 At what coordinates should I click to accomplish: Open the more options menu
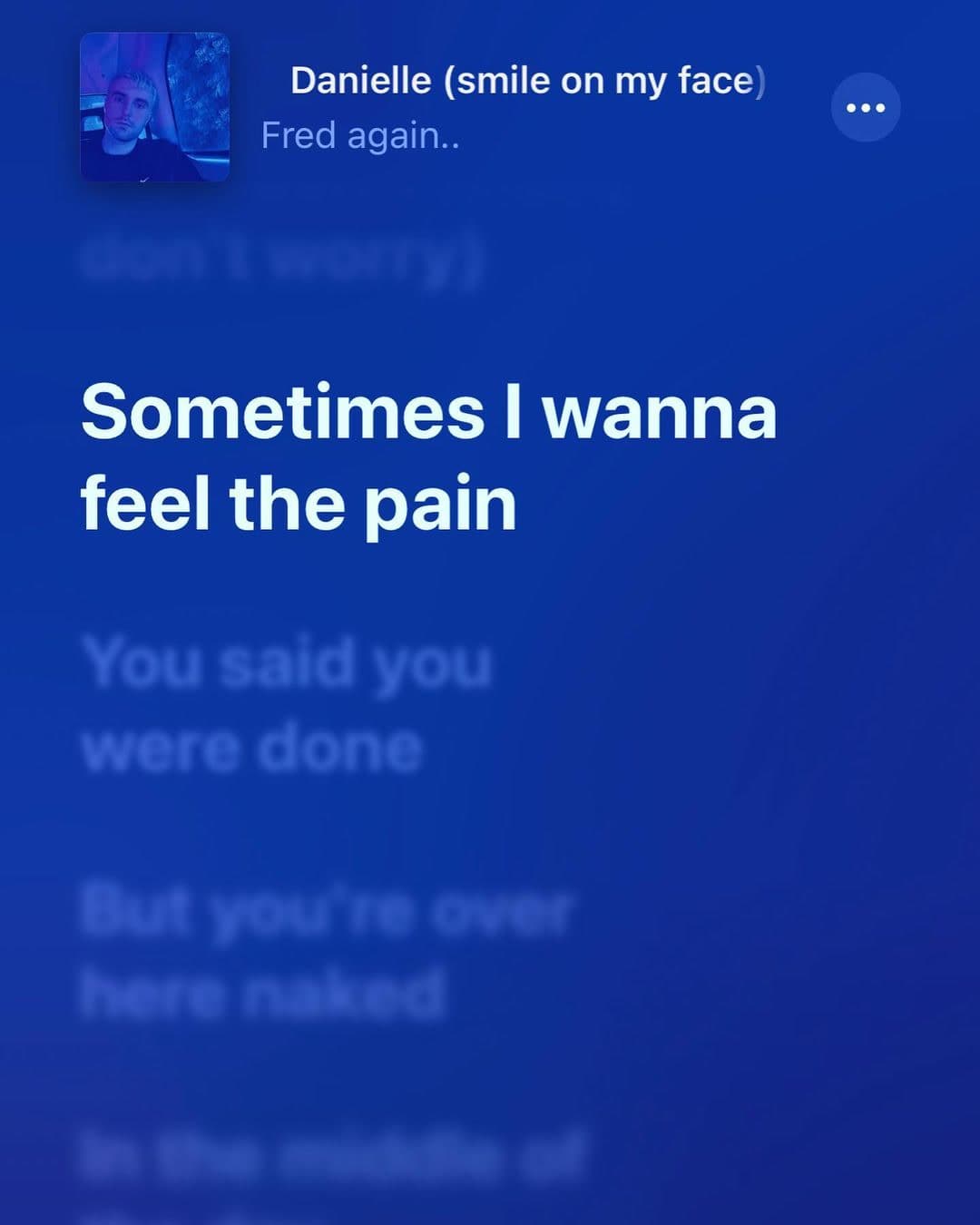(x=865, y=108)
